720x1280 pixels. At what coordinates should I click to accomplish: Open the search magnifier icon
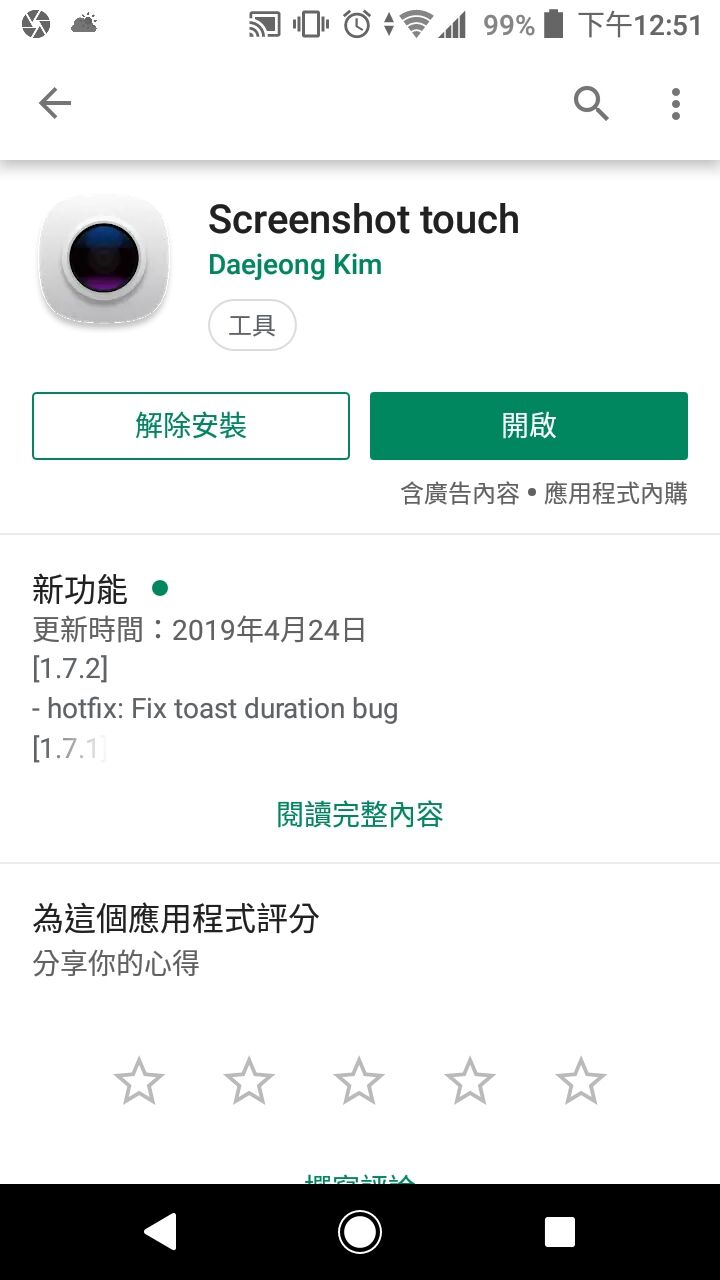[x=591, y=103]
